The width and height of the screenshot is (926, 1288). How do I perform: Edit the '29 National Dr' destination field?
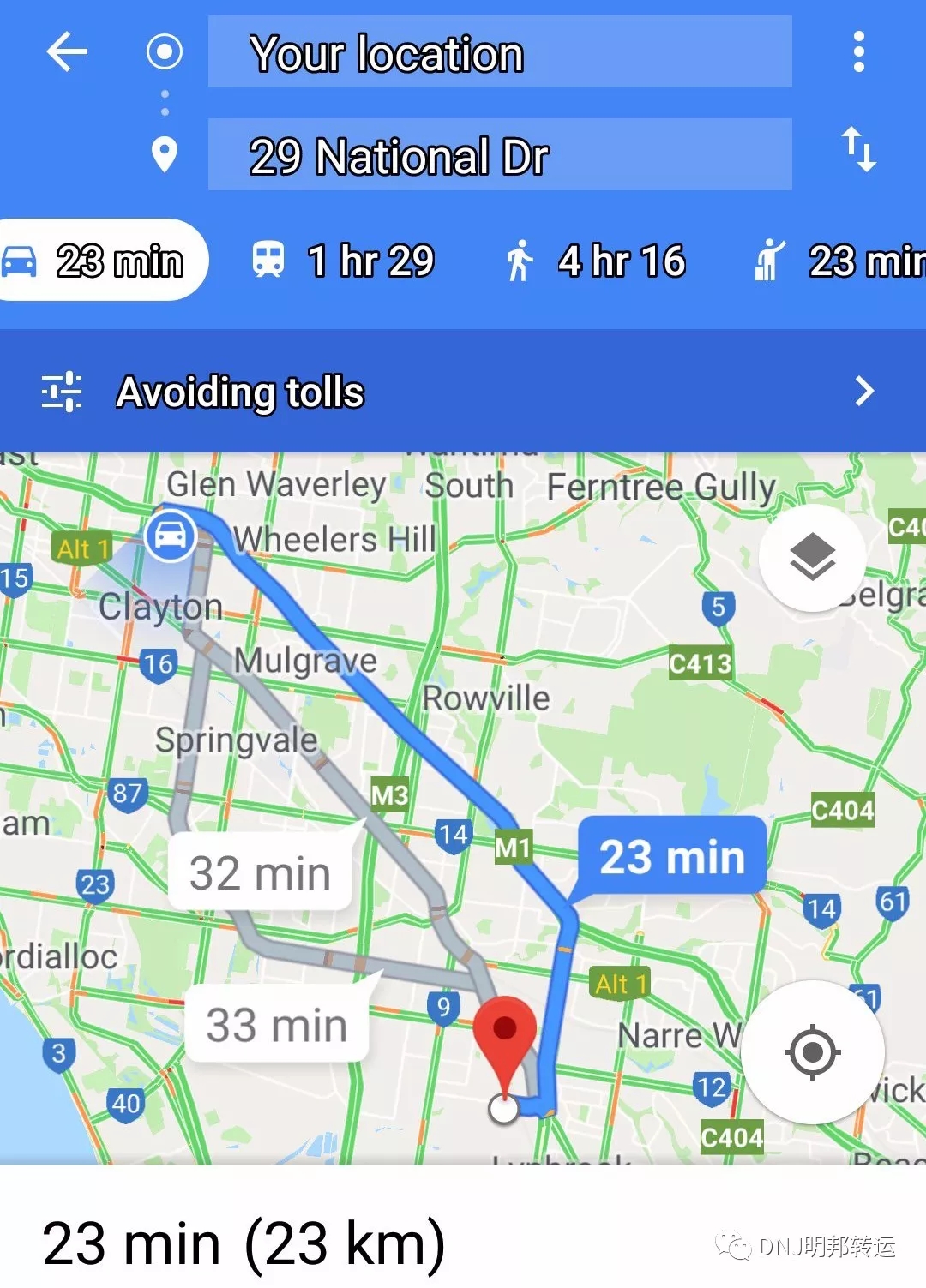(499, 155)
